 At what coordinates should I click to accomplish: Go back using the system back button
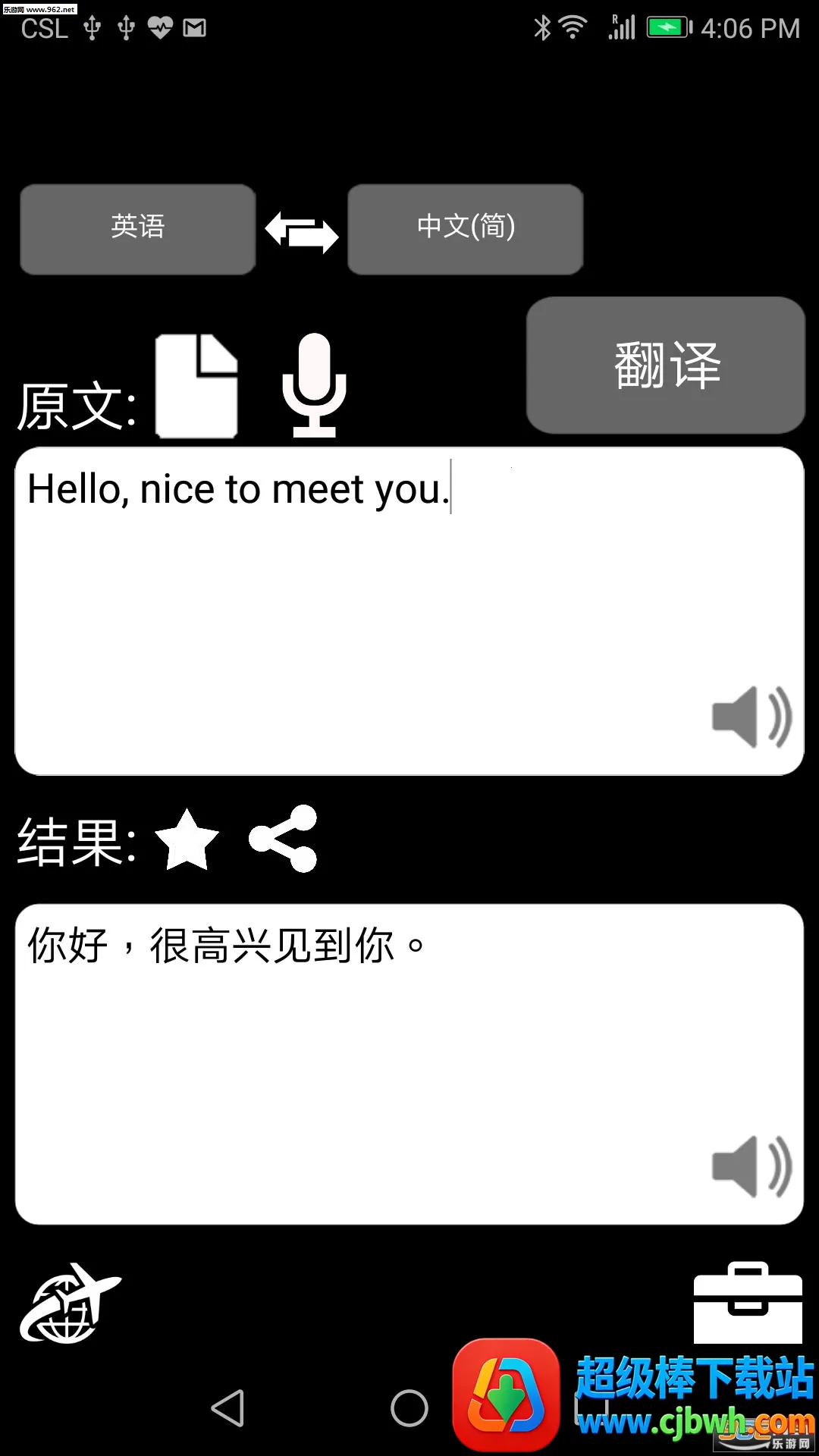(227, 1408)
